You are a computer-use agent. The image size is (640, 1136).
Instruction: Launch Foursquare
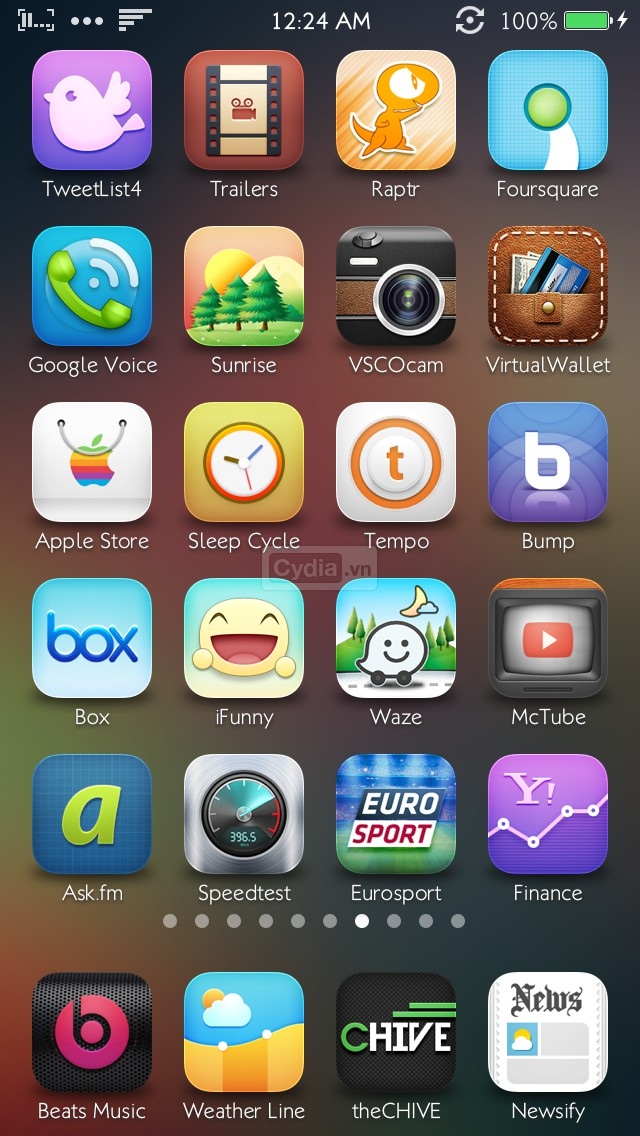click(548, 110)
